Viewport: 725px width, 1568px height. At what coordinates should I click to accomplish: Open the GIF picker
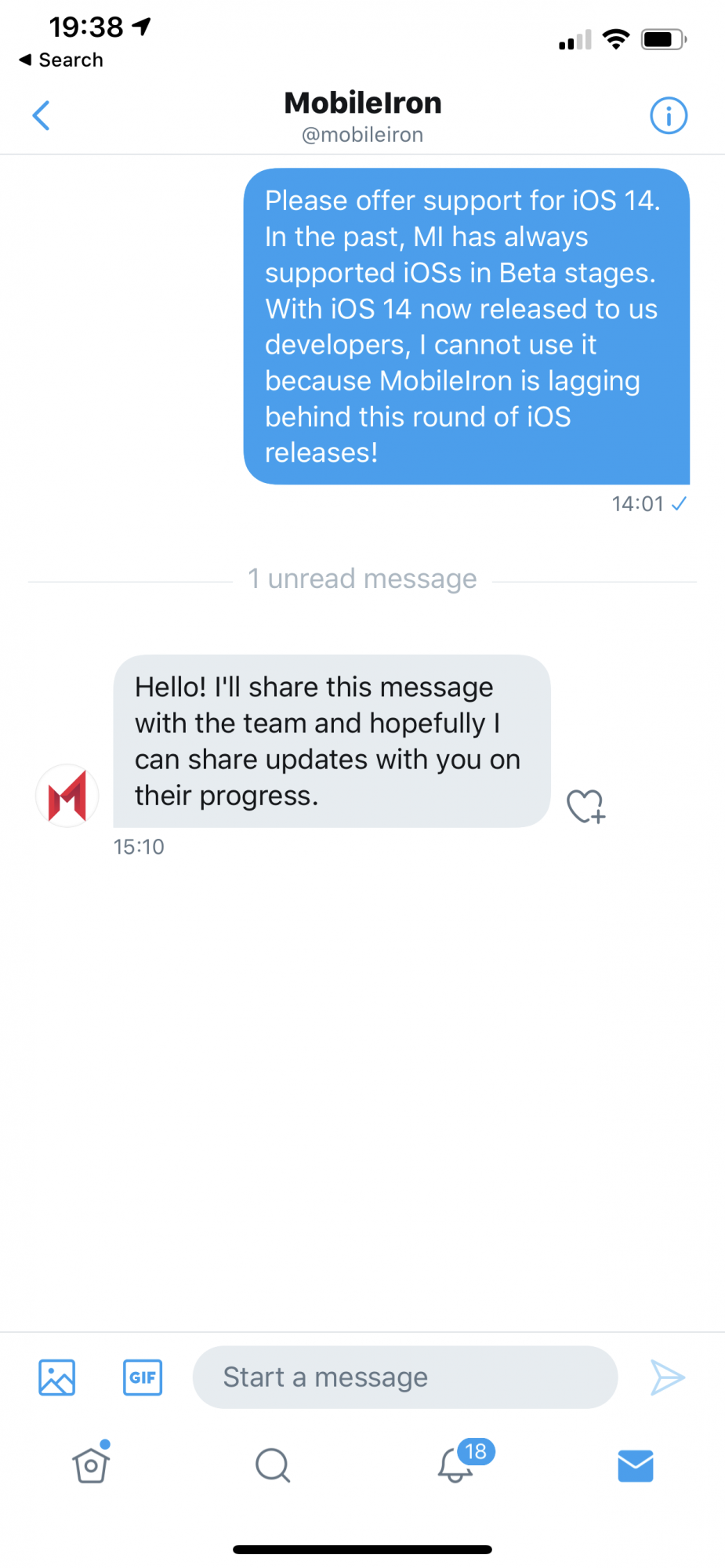pyautogui.click(x=143, y=1377)
